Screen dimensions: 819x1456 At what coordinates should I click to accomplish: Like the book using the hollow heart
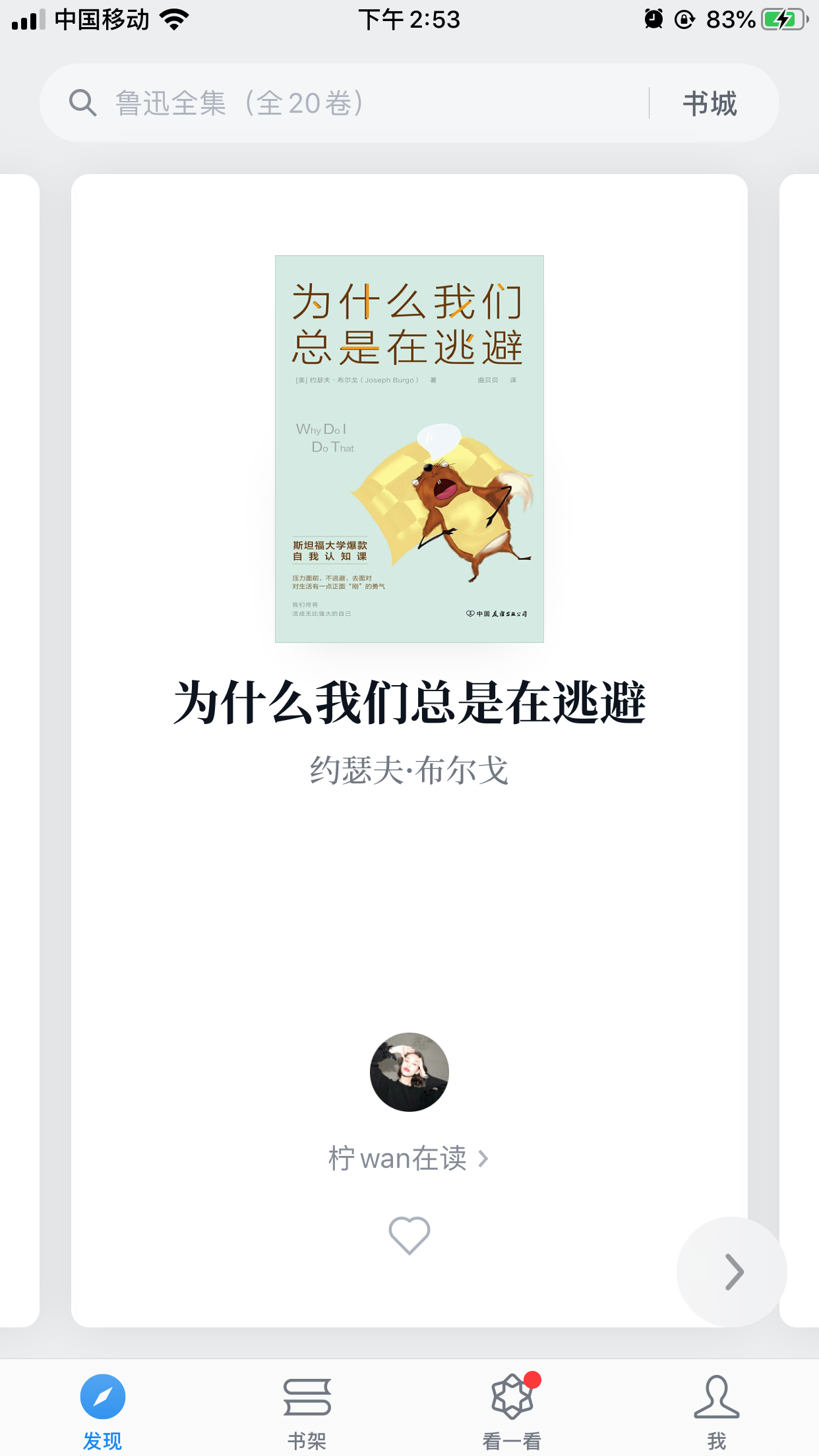409,1234
